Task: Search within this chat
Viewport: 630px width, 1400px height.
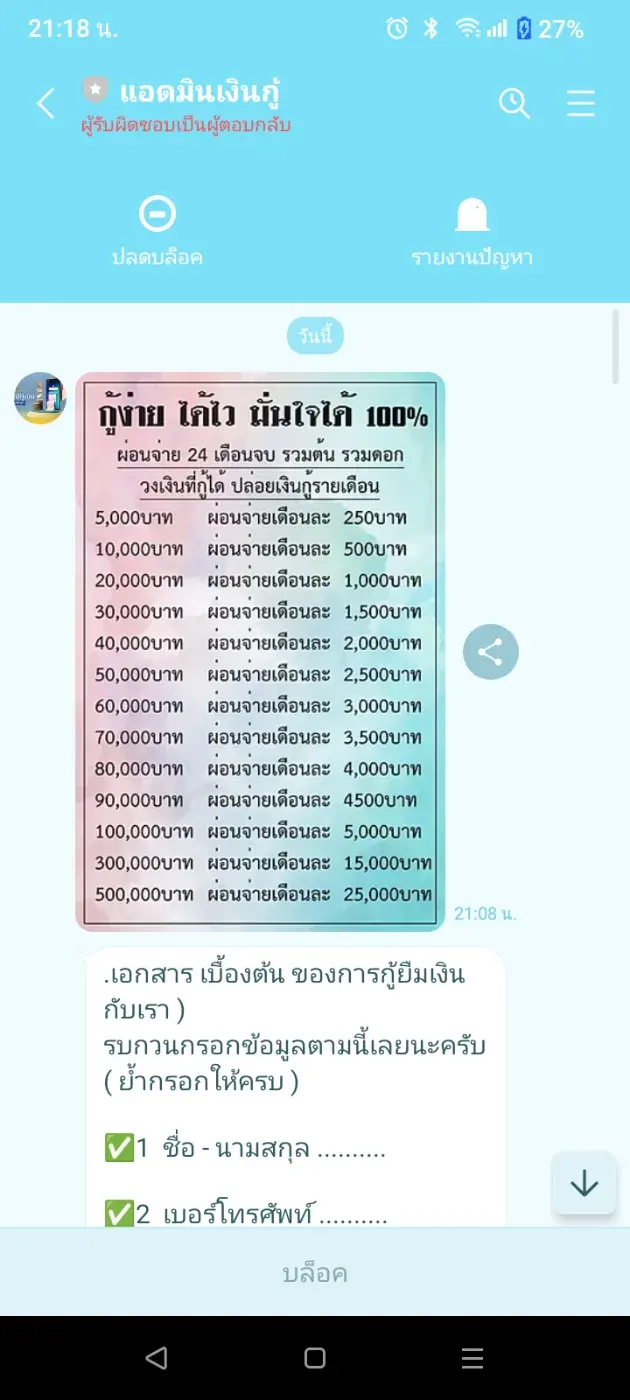Action: (x=514, y=103)
